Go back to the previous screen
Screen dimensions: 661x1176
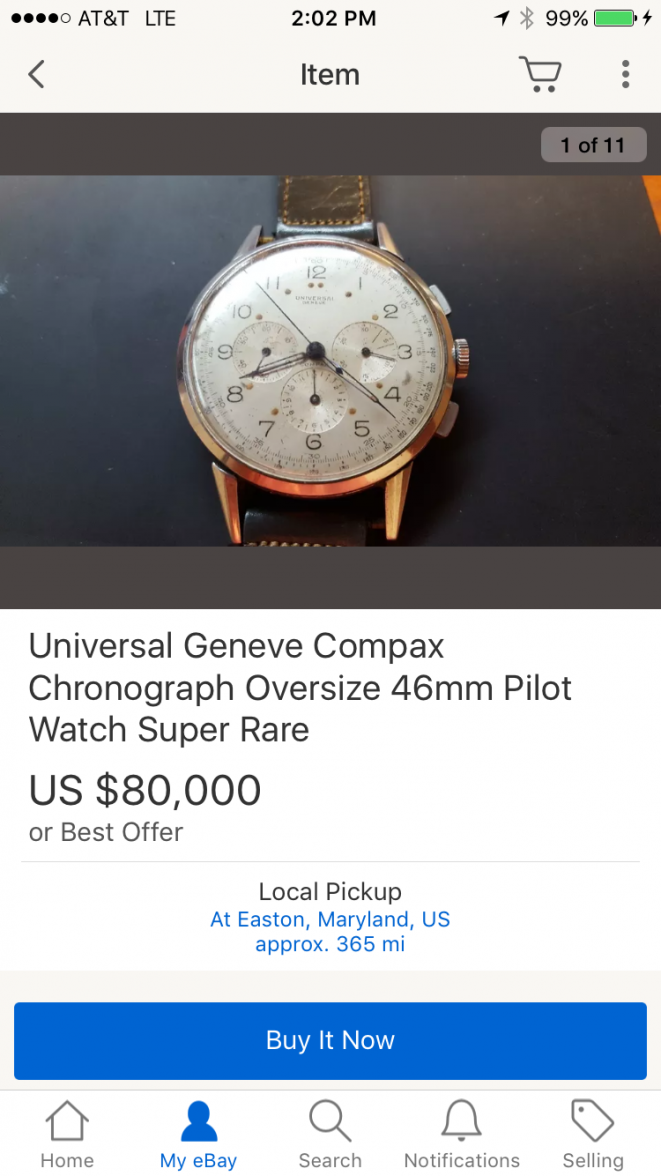point(37,74)
